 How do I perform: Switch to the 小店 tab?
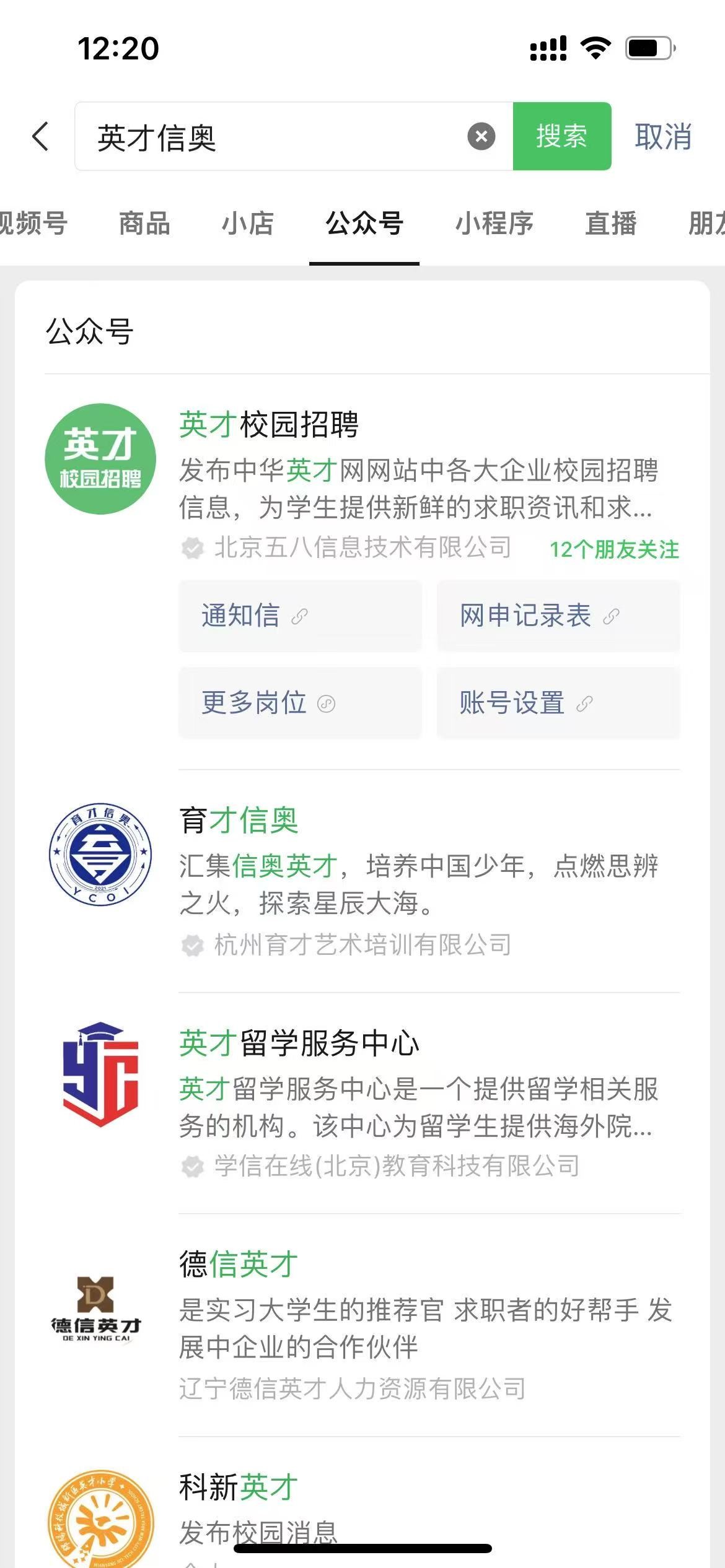(248, 224)
